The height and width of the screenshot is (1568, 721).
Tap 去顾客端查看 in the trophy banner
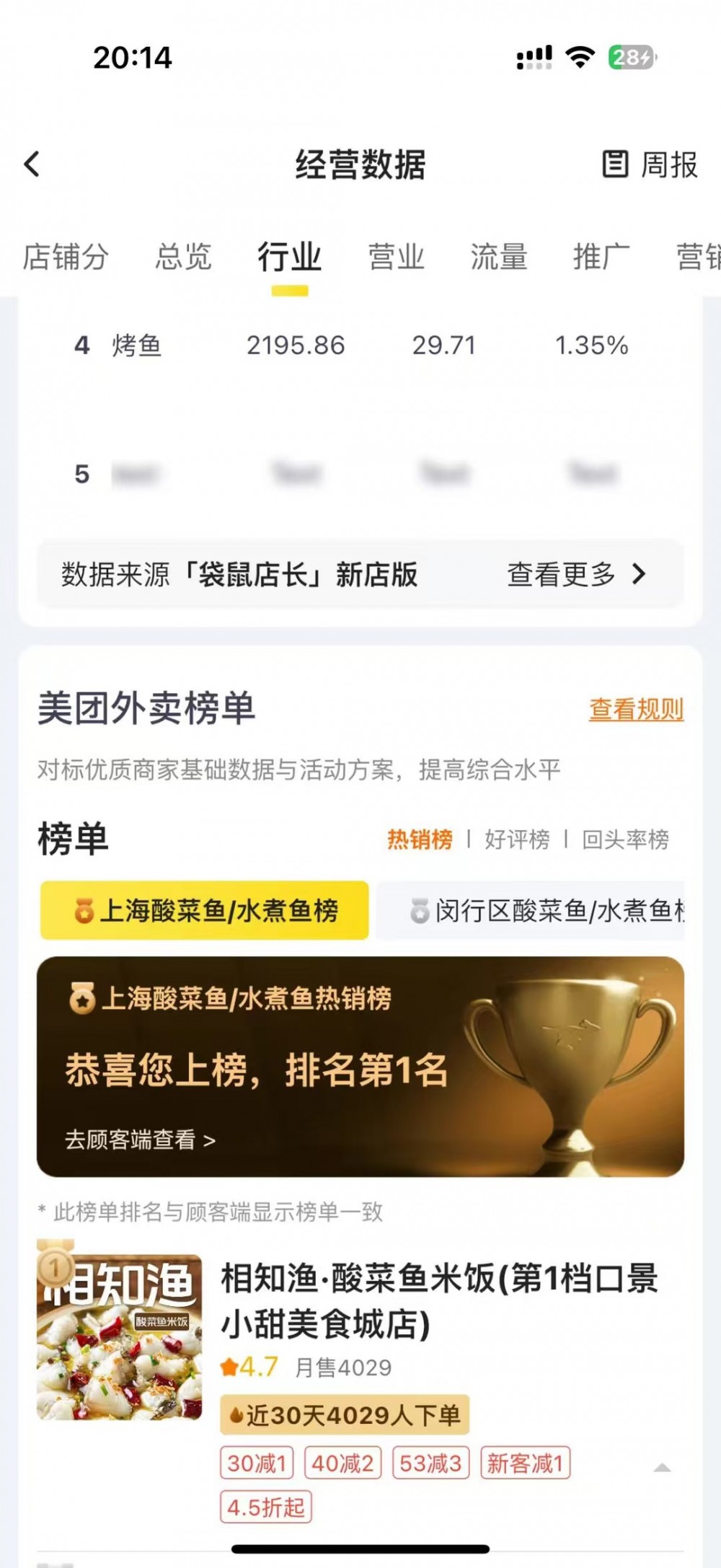point(141,1140)
